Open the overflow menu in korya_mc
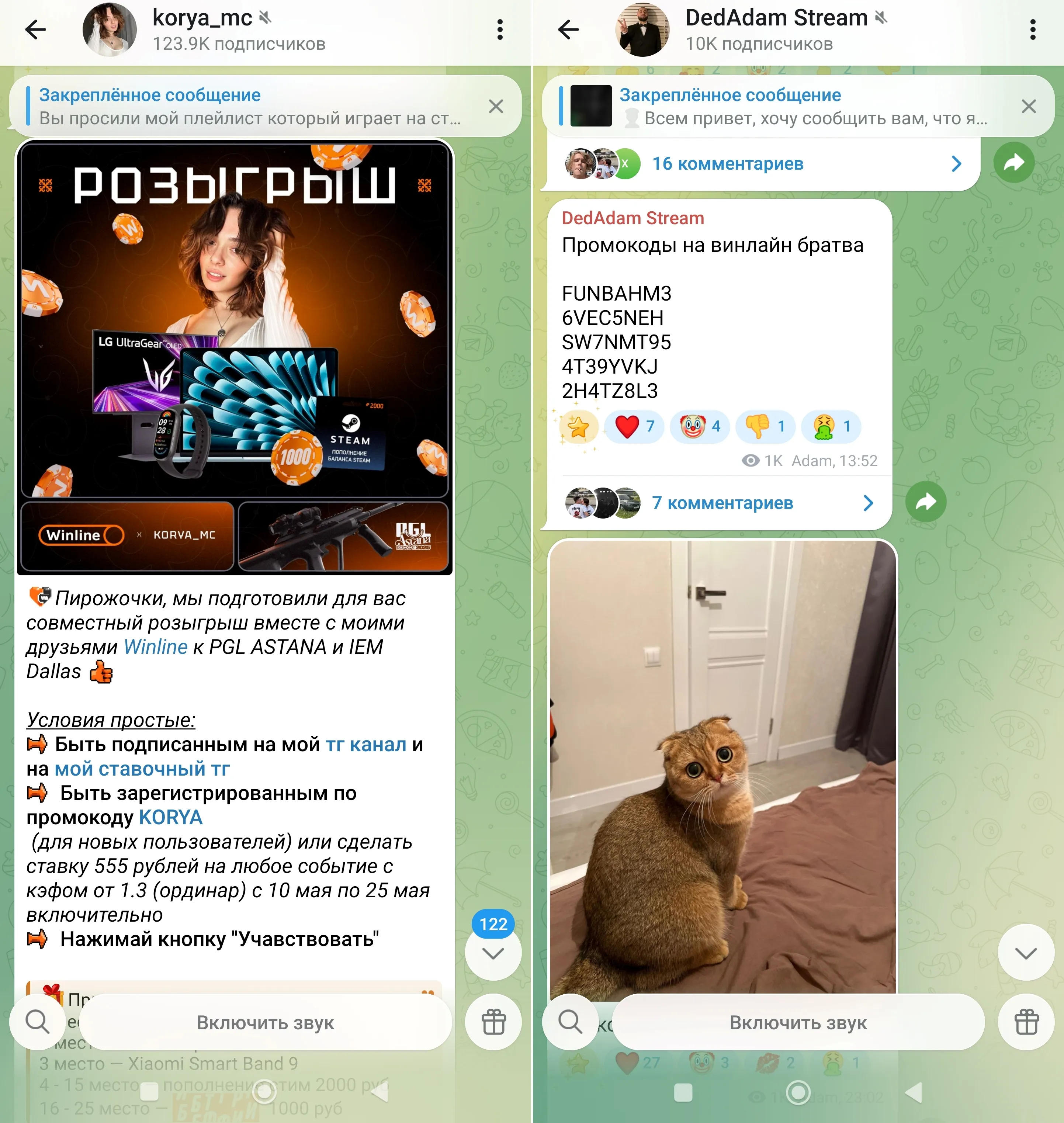Screen dimensions: 1064x1123 click(x=500, y=30)
